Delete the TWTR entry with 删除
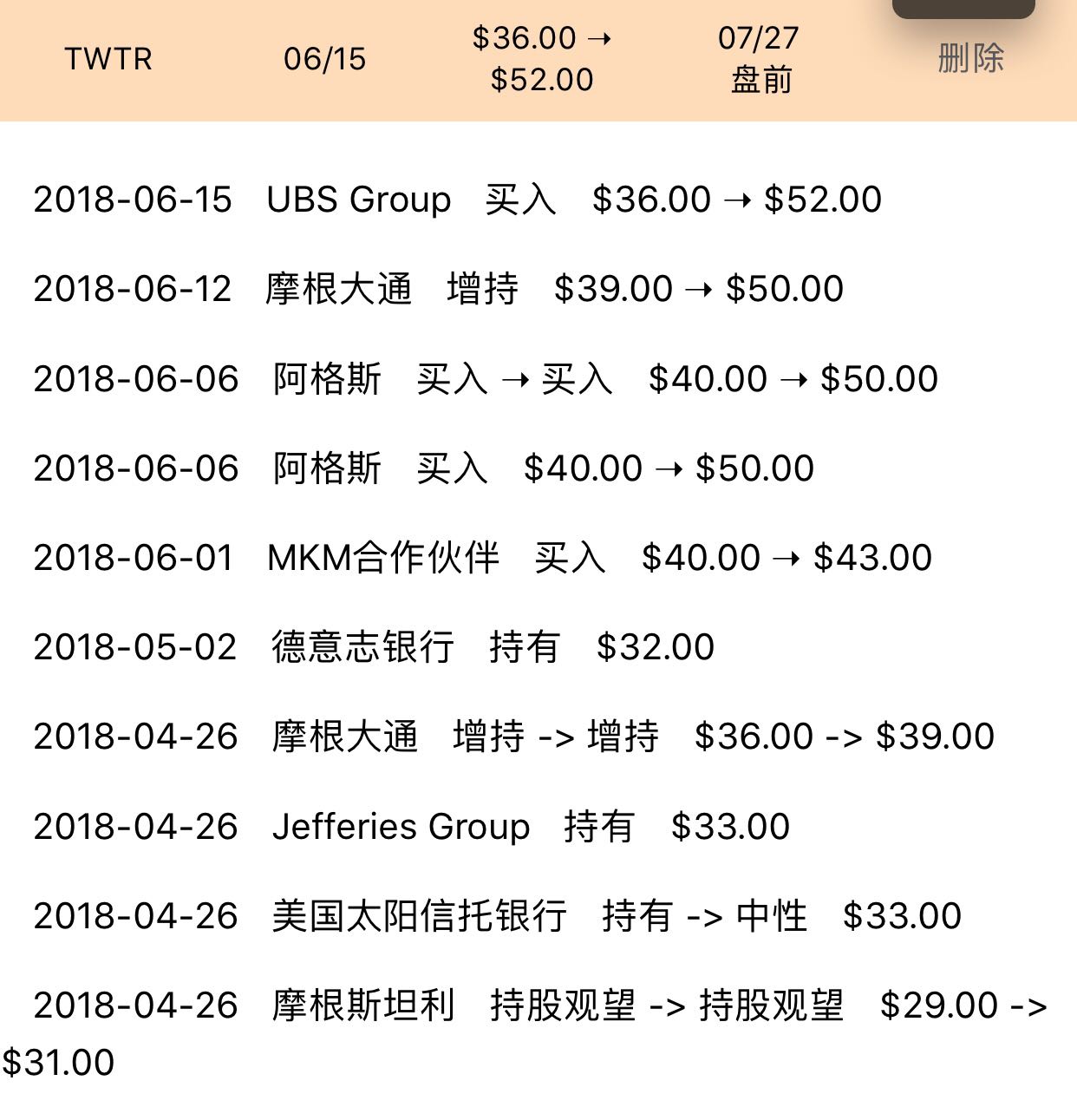This screenshot has height=1120, width=1077. click(970, 59)
